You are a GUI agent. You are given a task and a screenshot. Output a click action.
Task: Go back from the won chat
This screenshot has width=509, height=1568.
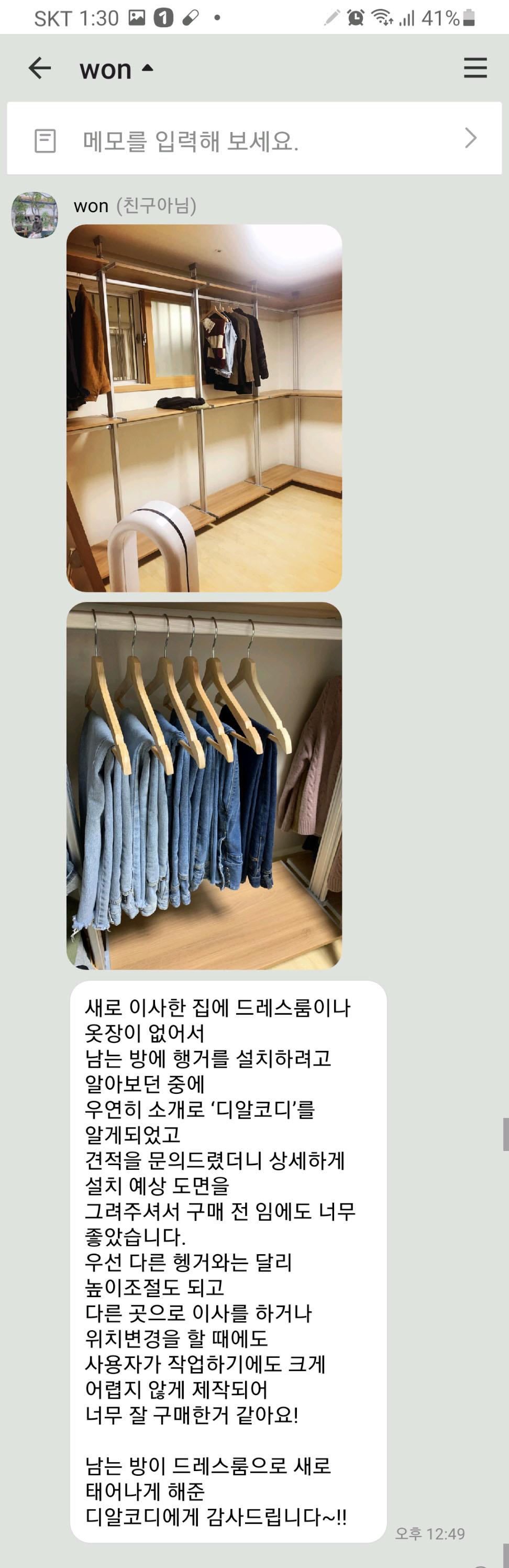point(39,68)
